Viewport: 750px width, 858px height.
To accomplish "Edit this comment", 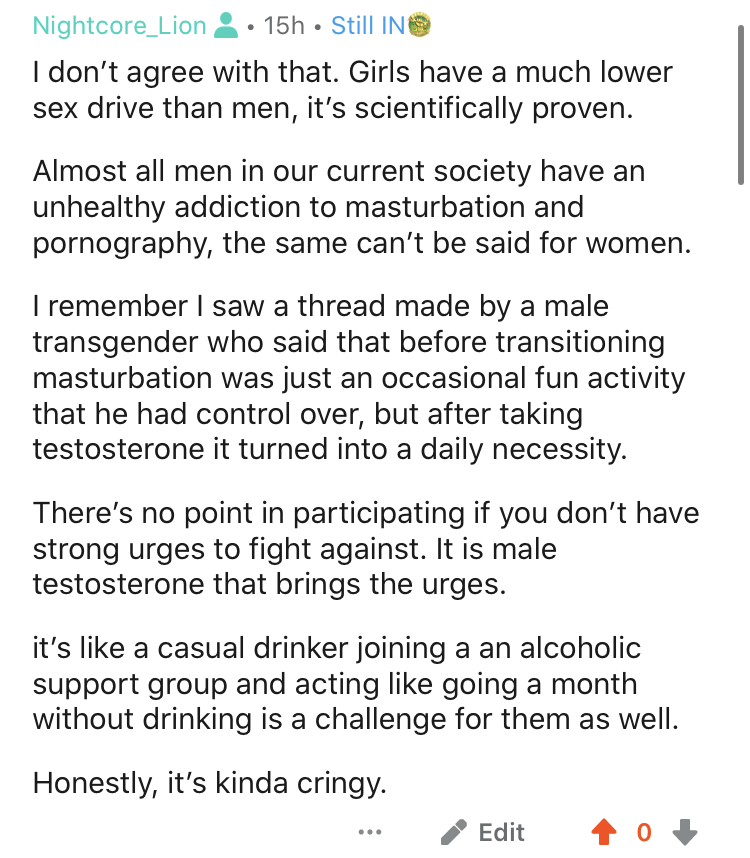I will tap(484, 832).
